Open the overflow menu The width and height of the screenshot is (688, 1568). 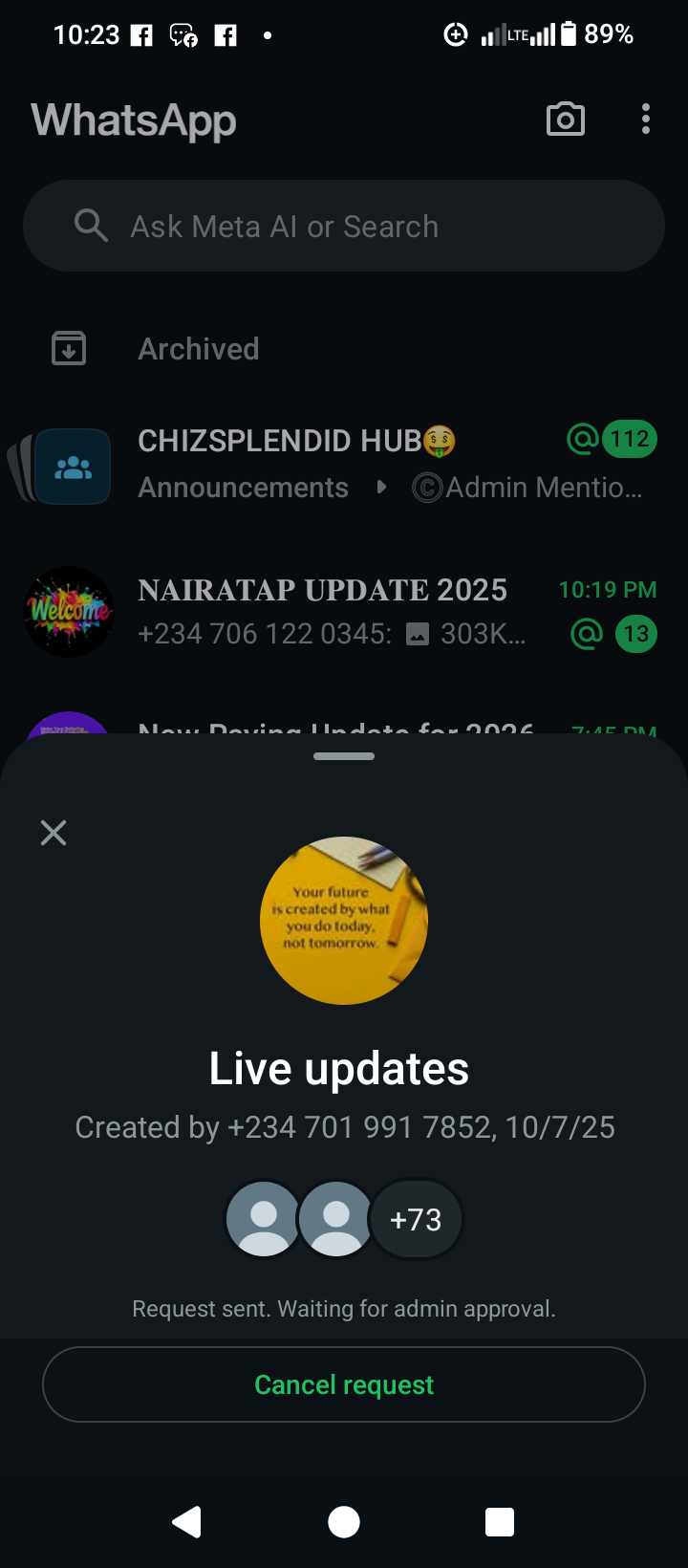point(646,120)
